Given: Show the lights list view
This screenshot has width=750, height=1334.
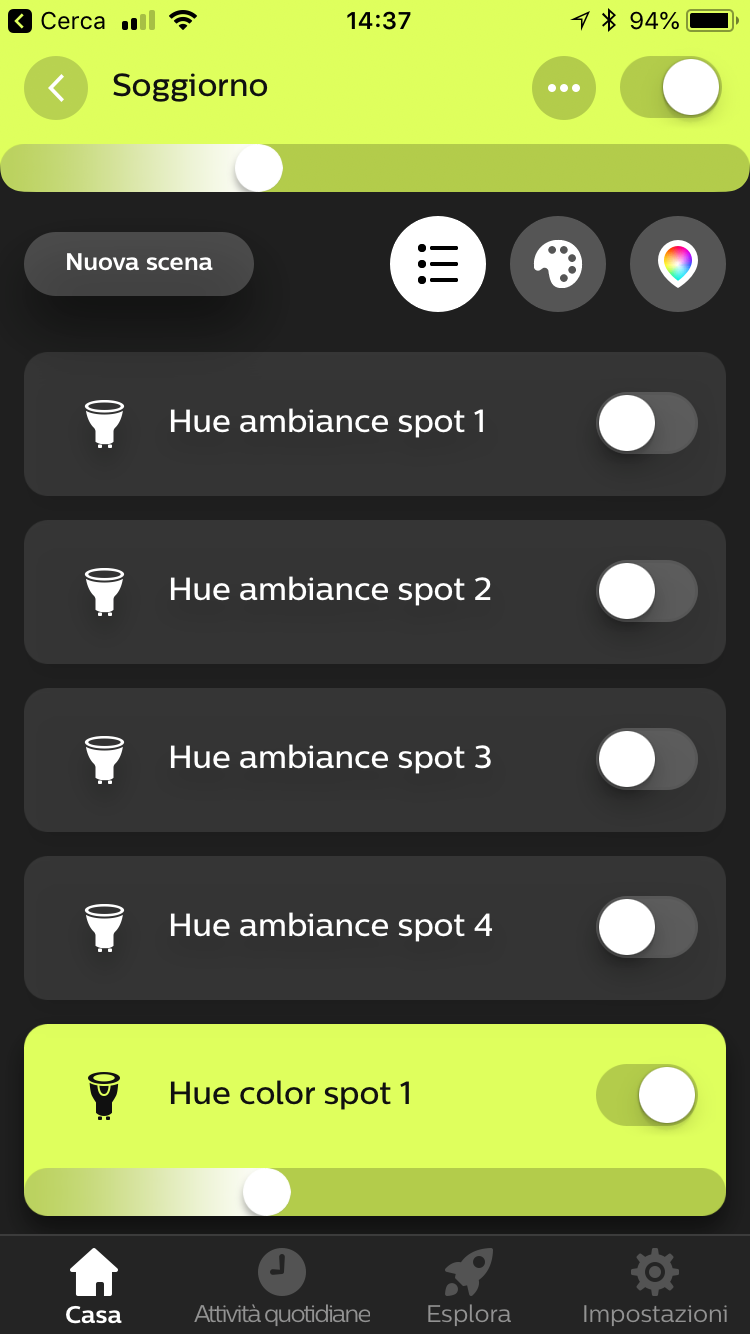Looking at the screenshot, I should [438, 264].
